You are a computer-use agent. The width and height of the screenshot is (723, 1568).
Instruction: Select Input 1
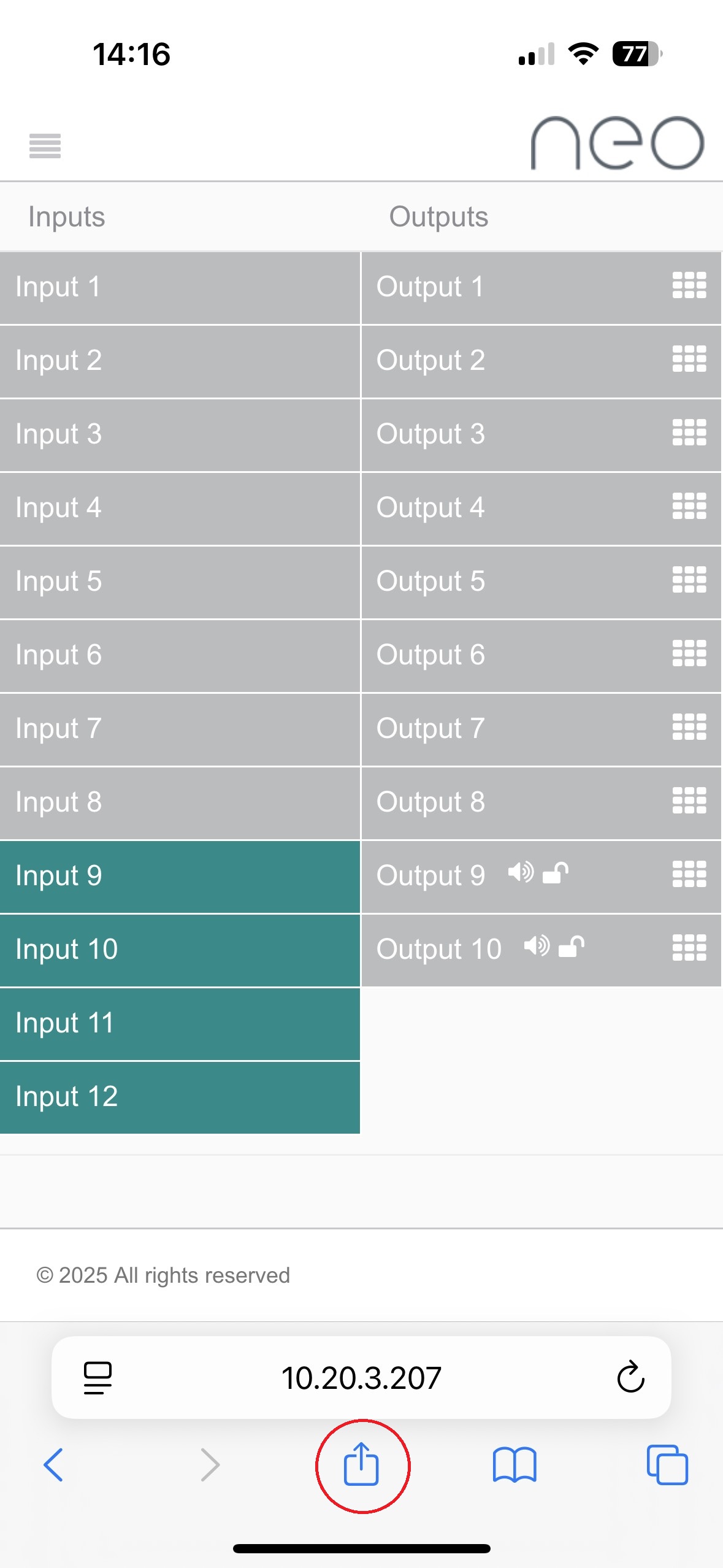(x=180, y=288)
